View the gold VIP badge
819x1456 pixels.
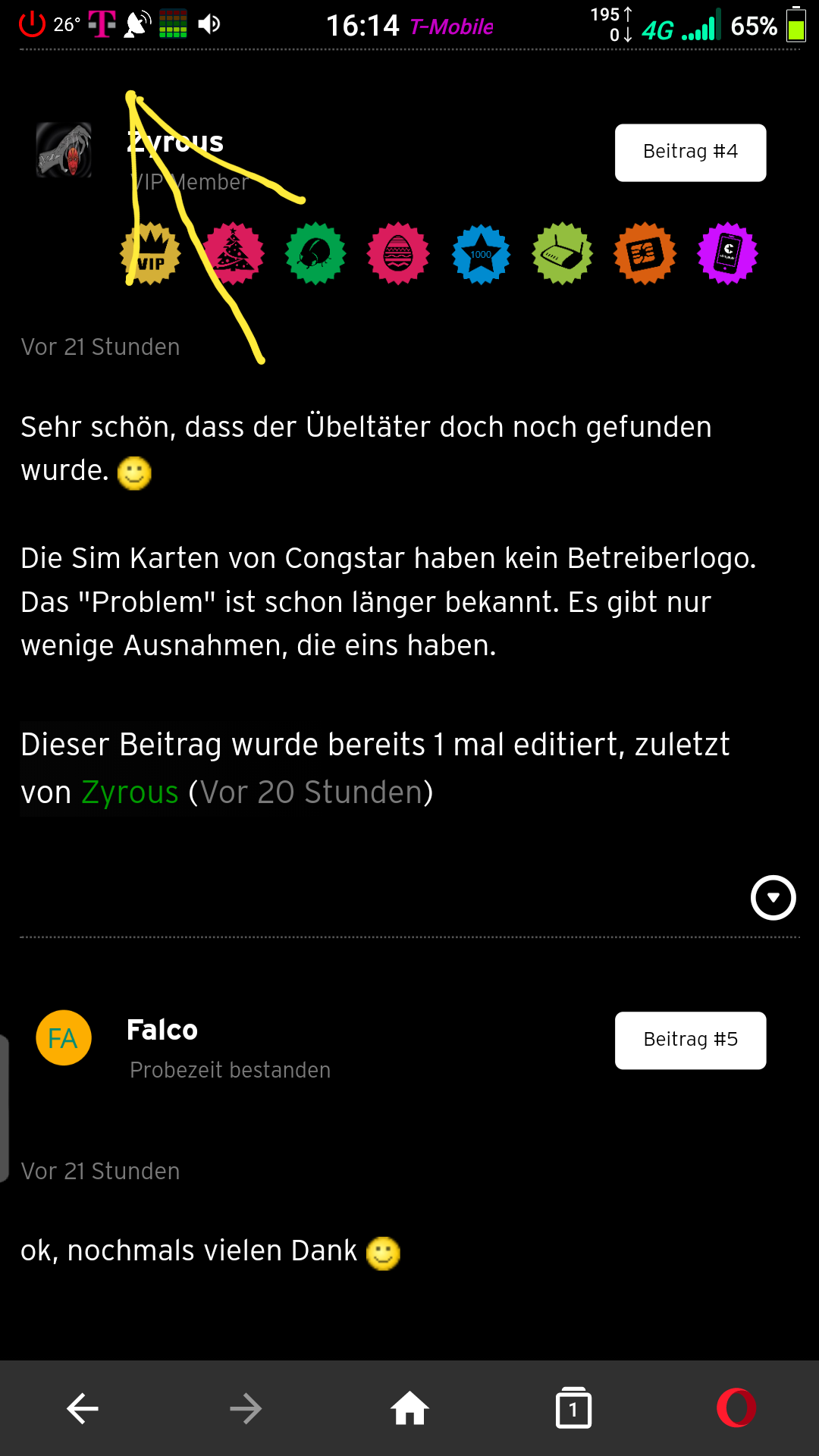pos(151,254)
